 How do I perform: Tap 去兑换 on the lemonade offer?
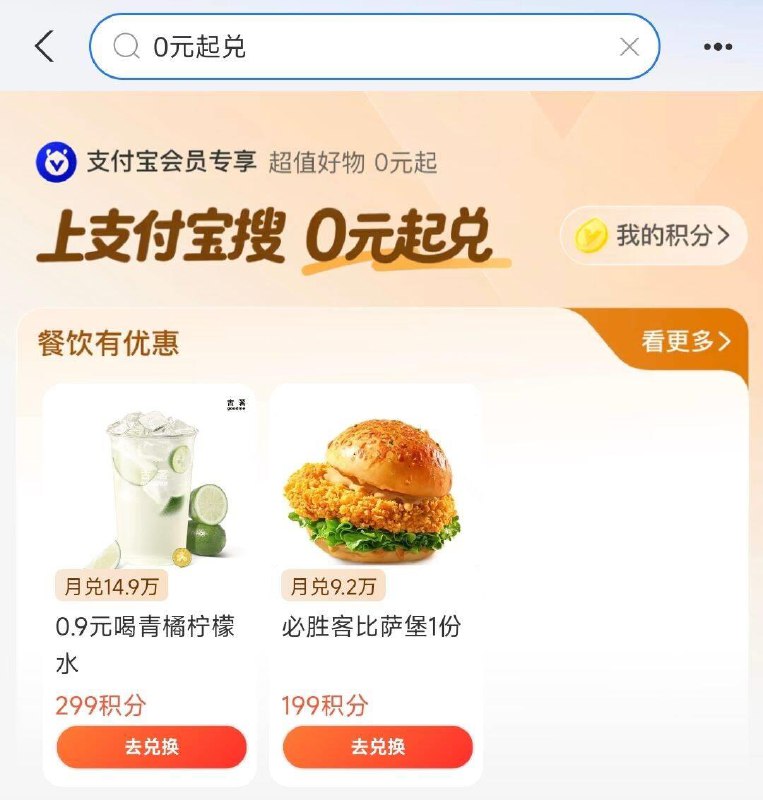[150, 746]
